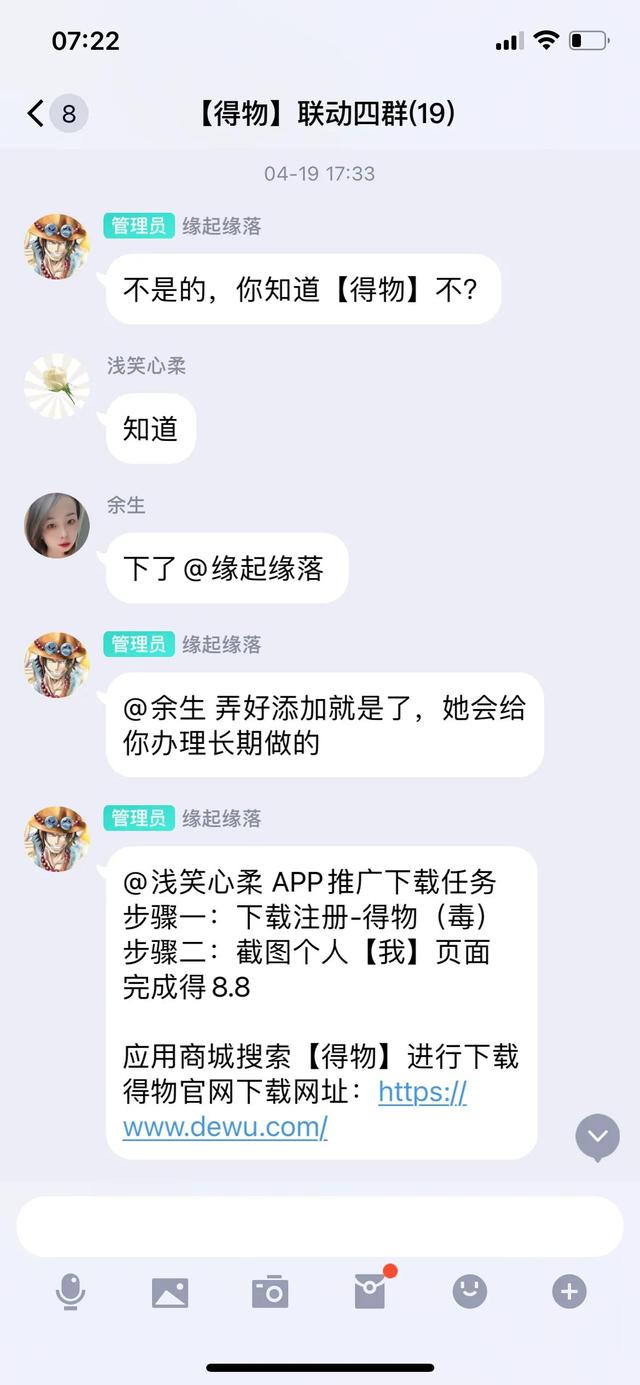
Task: Start a voice message with the microphone
Action: click(70, 1292)
